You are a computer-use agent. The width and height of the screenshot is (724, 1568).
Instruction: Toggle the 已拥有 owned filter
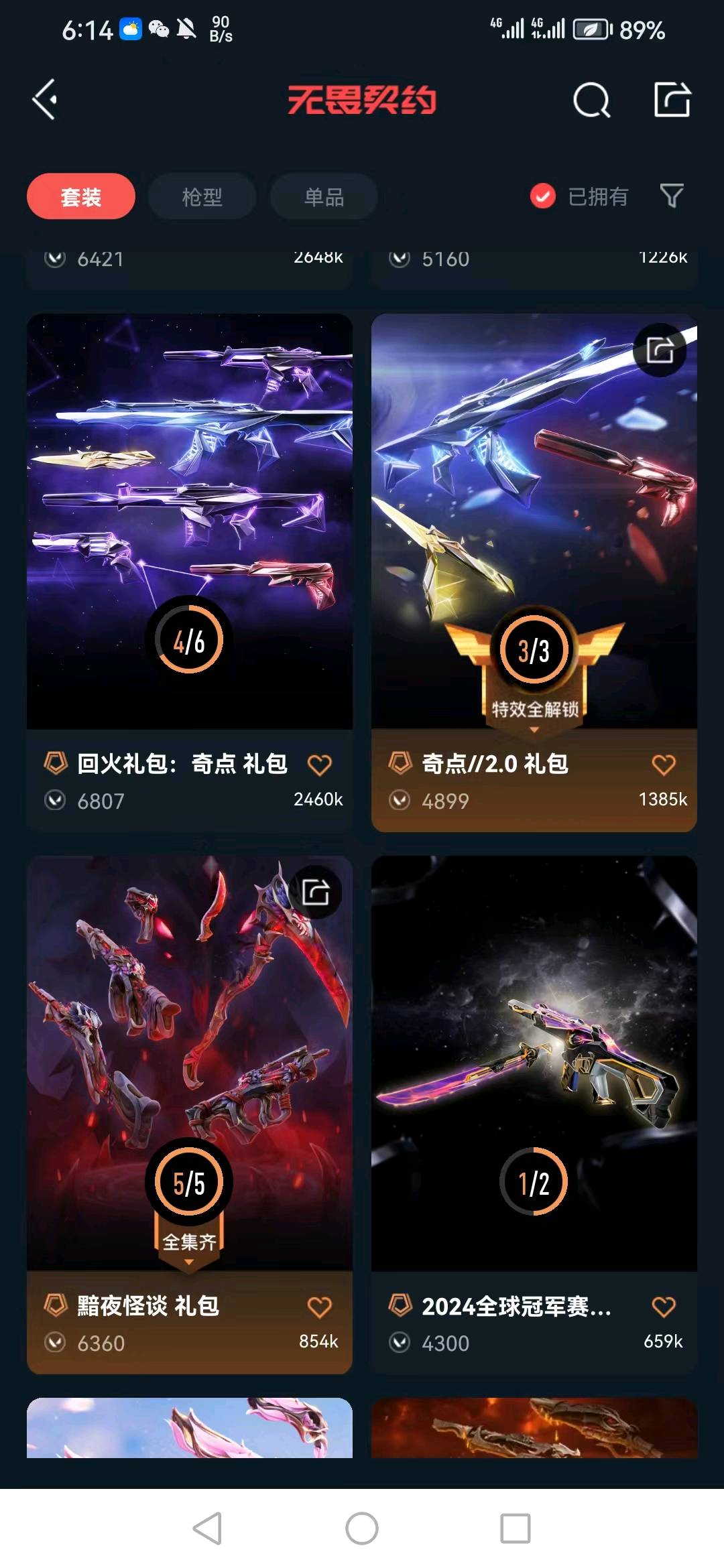coord(580,196)
